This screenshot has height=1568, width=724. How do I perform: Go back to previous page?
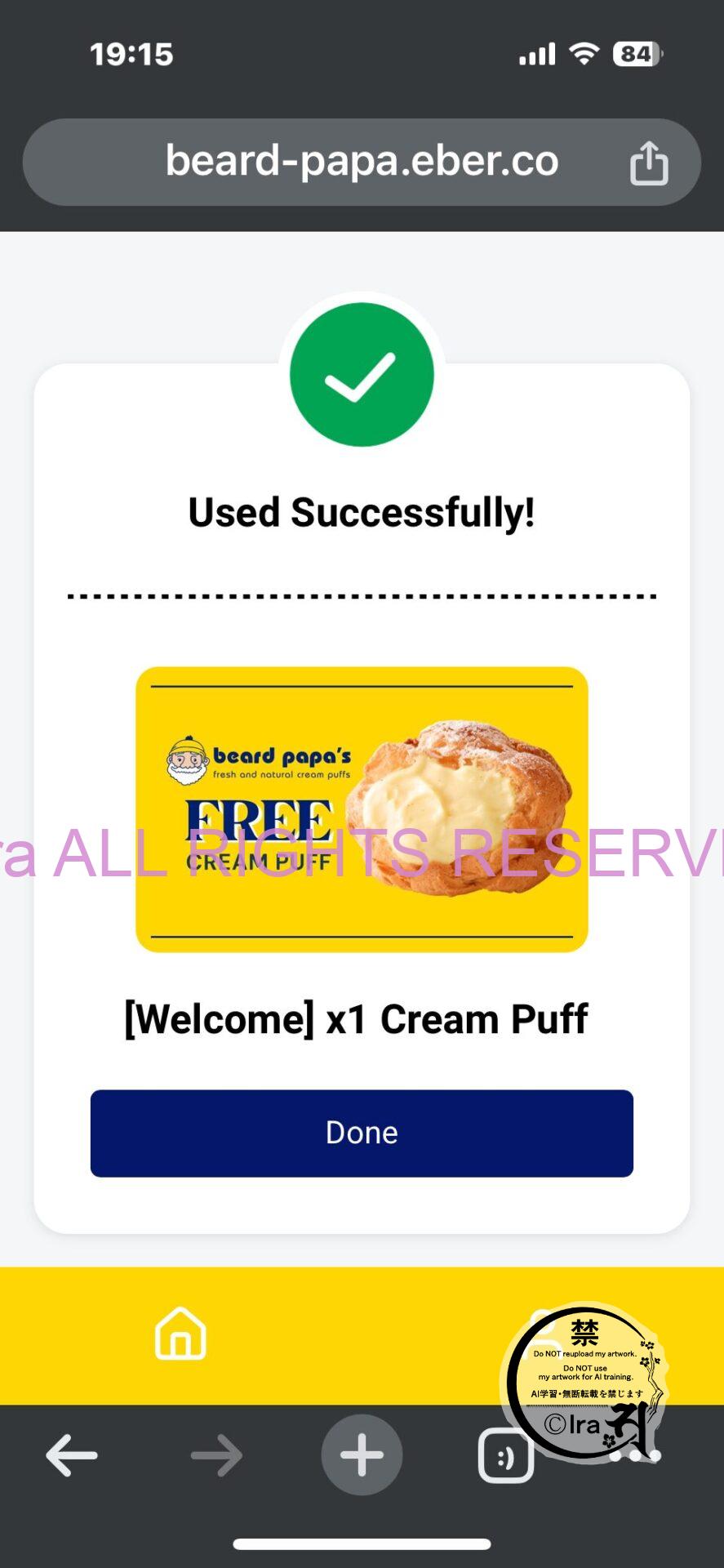coord(72,1454)
